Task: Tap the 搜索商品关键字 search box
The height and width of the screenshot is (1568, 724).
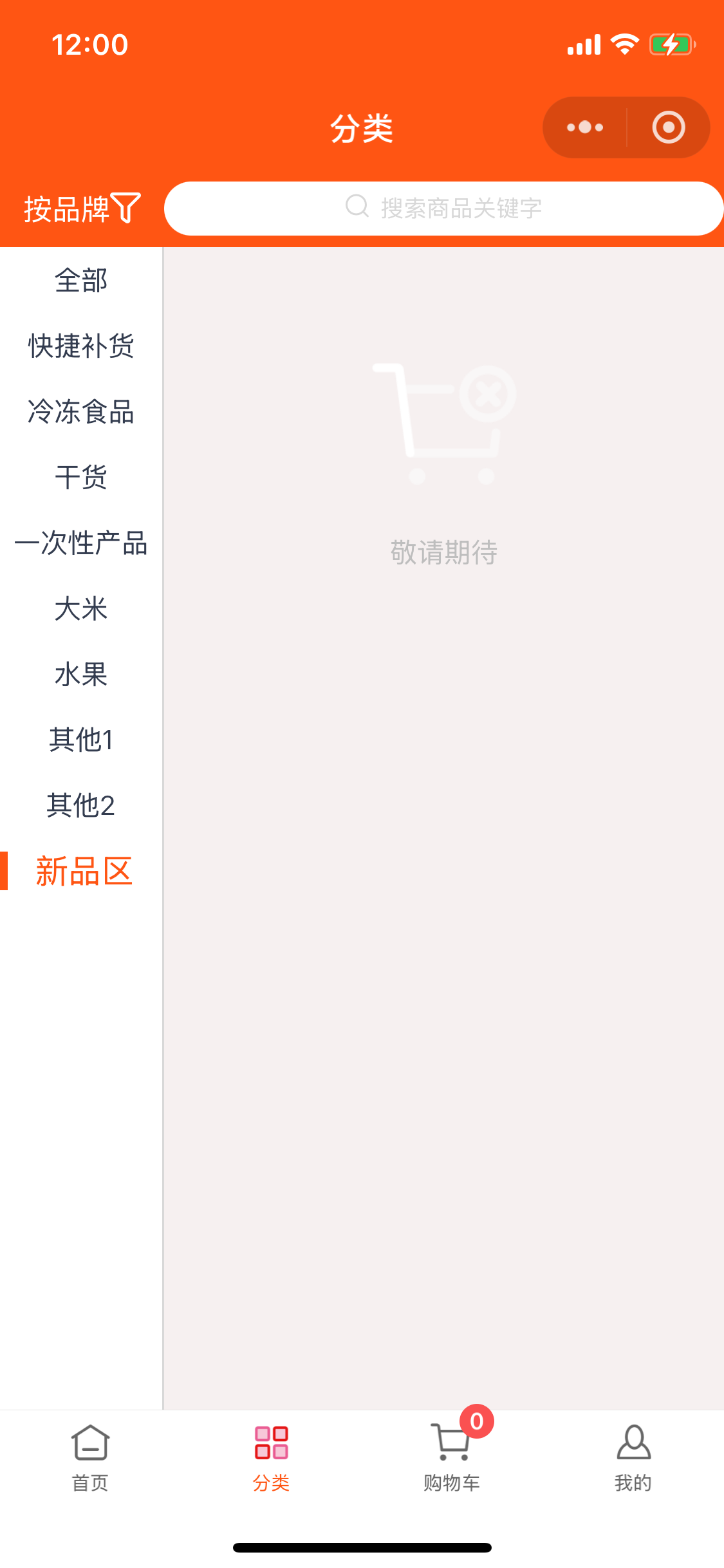Action: coord(444,209)
